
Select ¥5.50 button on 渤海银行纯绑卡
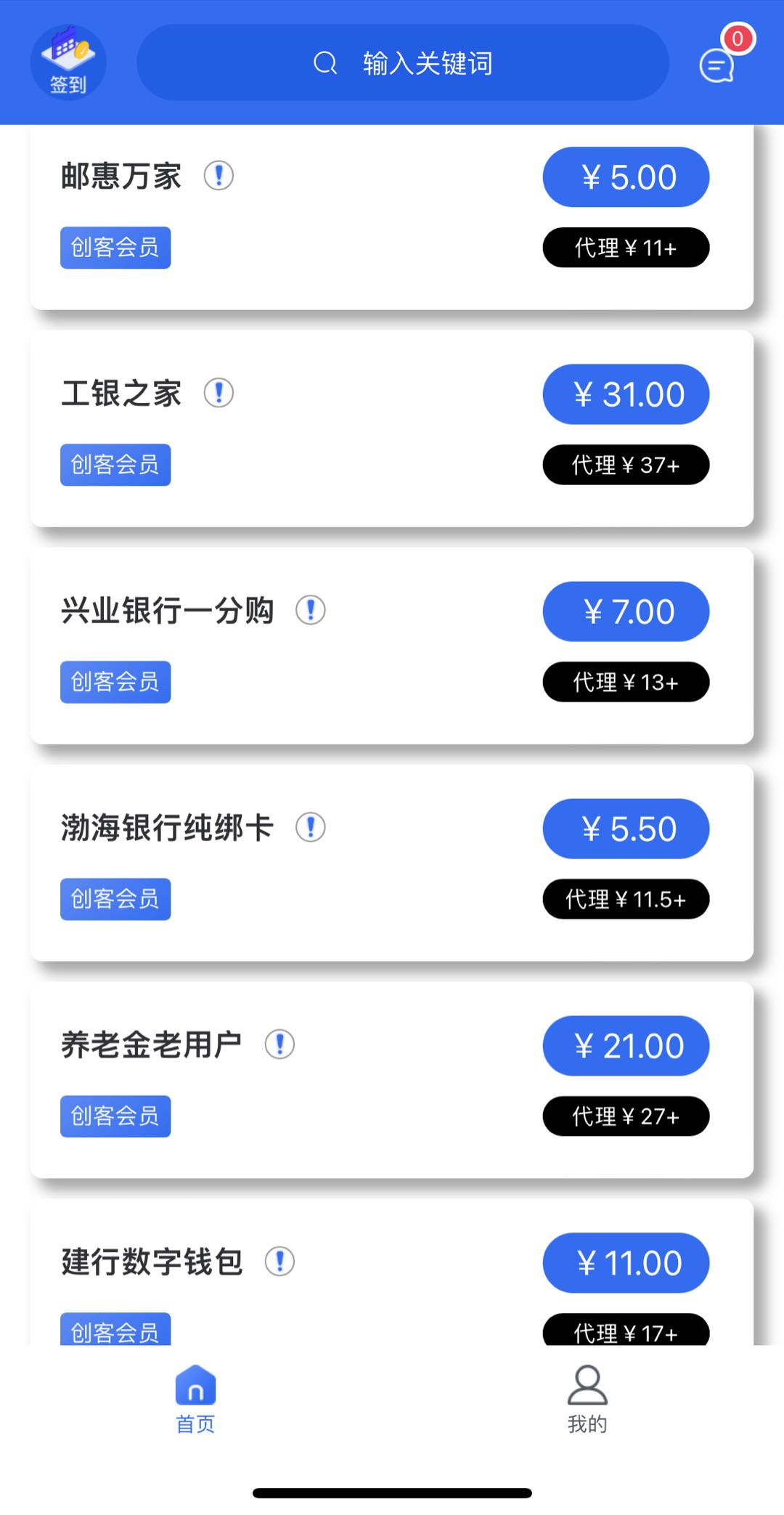tap(626, 829)
